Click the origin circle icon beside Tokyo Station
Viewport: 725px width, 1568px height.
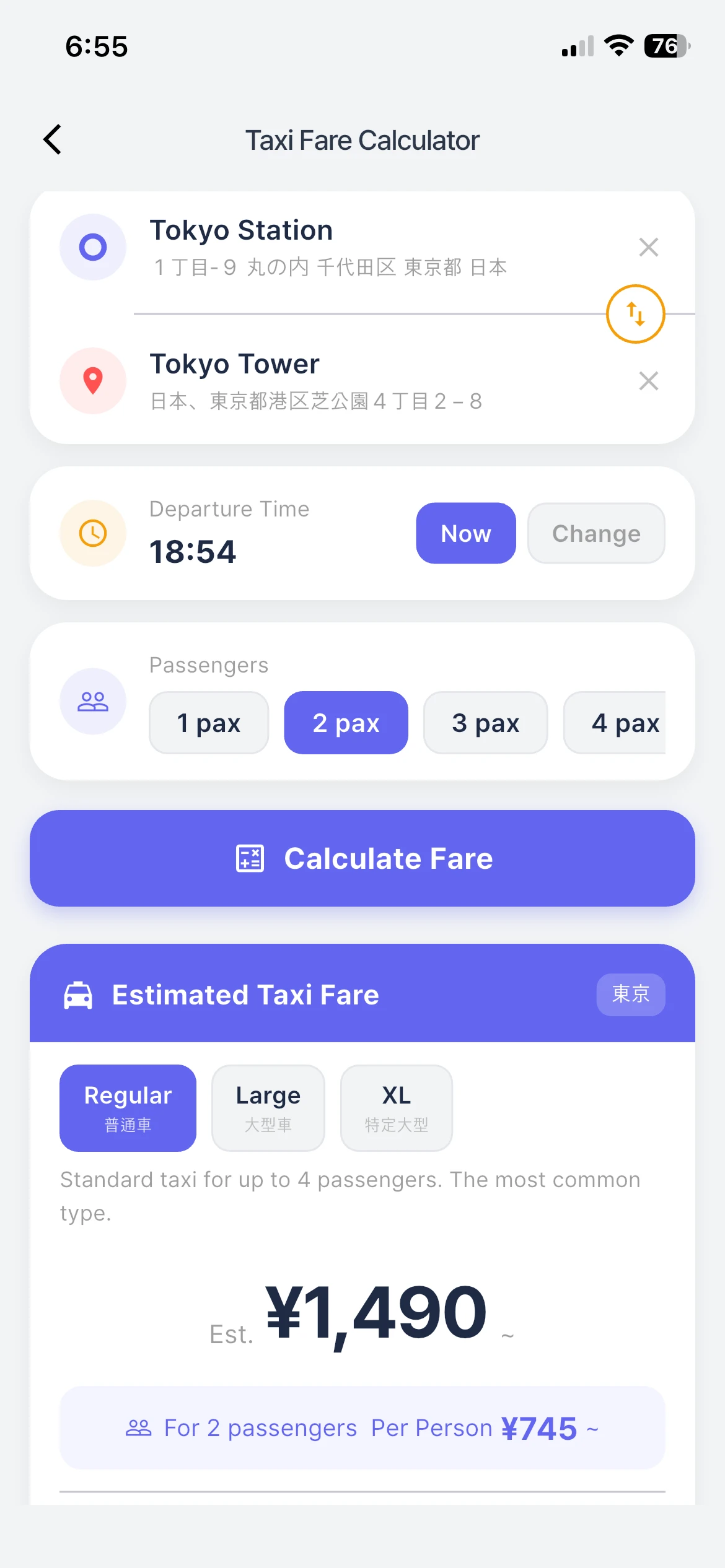tap(92, 246)
